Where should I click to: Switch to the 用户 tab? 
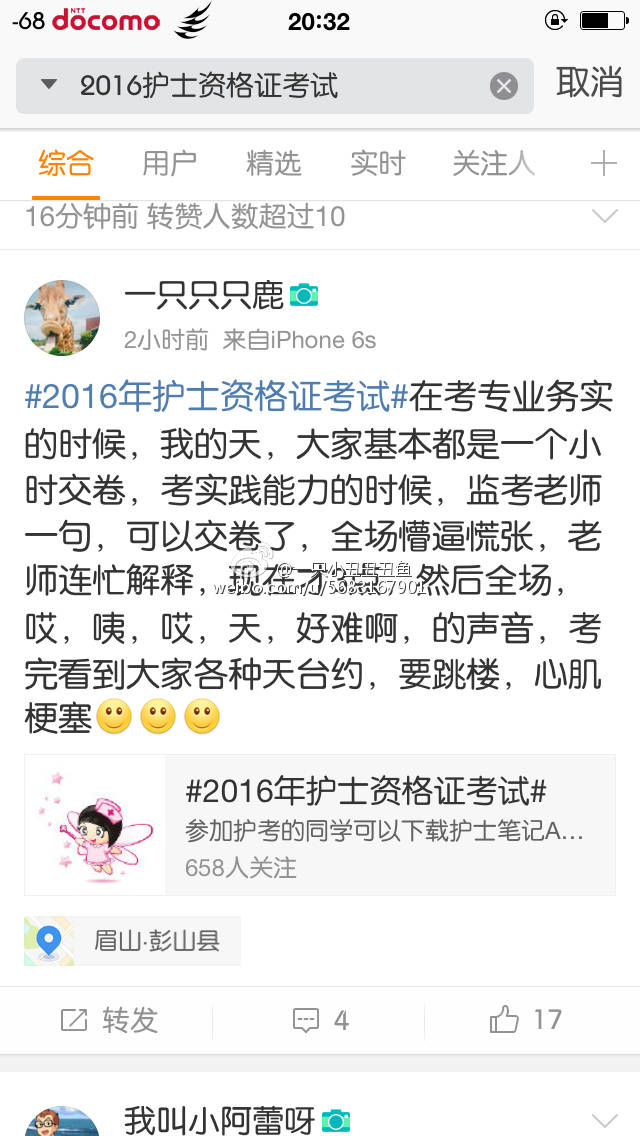[x=169, y=163]
